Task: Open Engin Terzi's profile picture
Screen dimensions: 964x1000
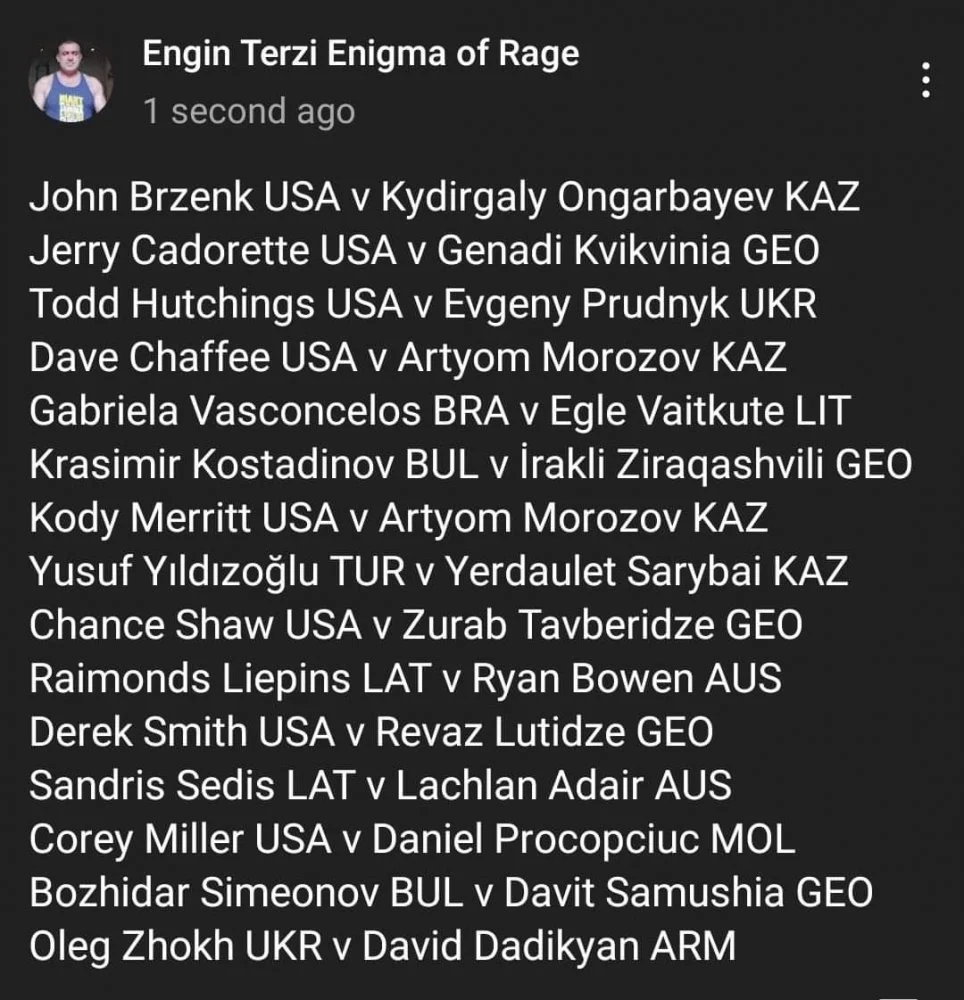Action: tap(72, 83)
